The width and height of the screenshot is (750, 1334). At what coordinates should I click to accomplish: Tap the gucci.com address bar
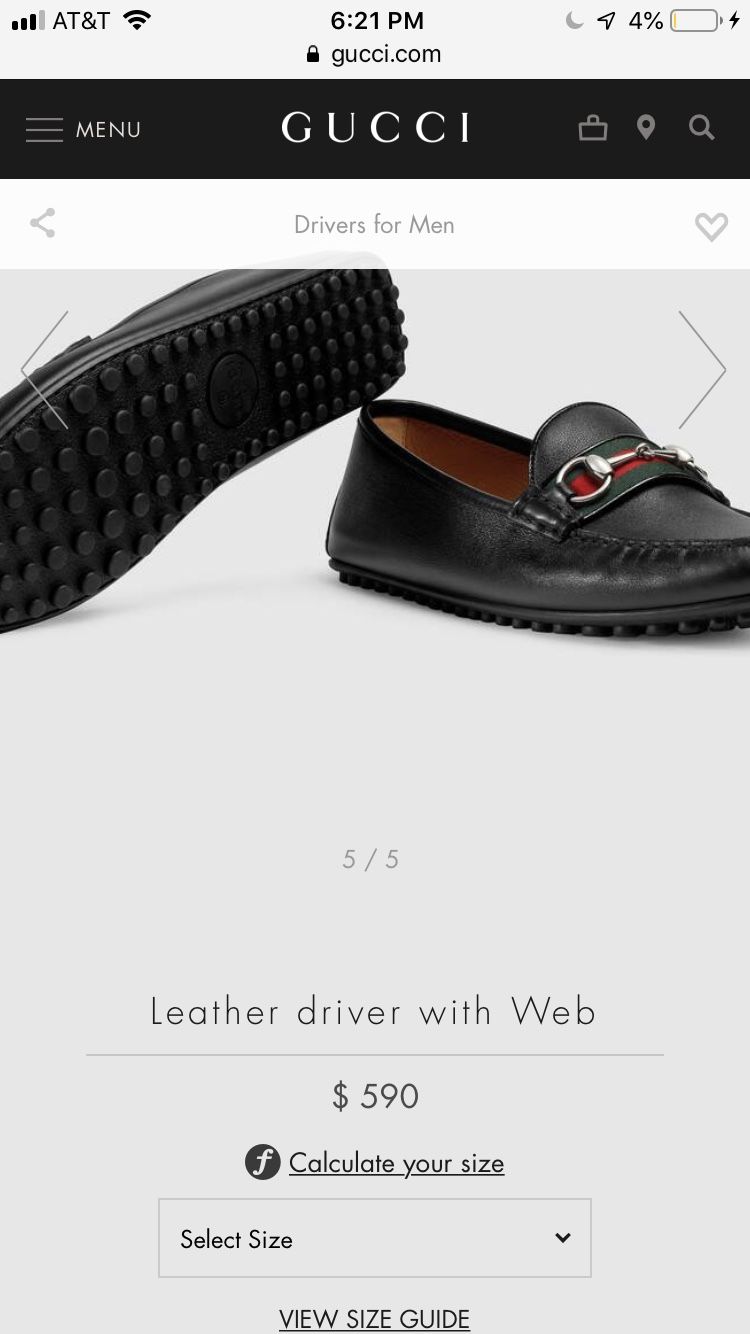(x=375, y=54)
